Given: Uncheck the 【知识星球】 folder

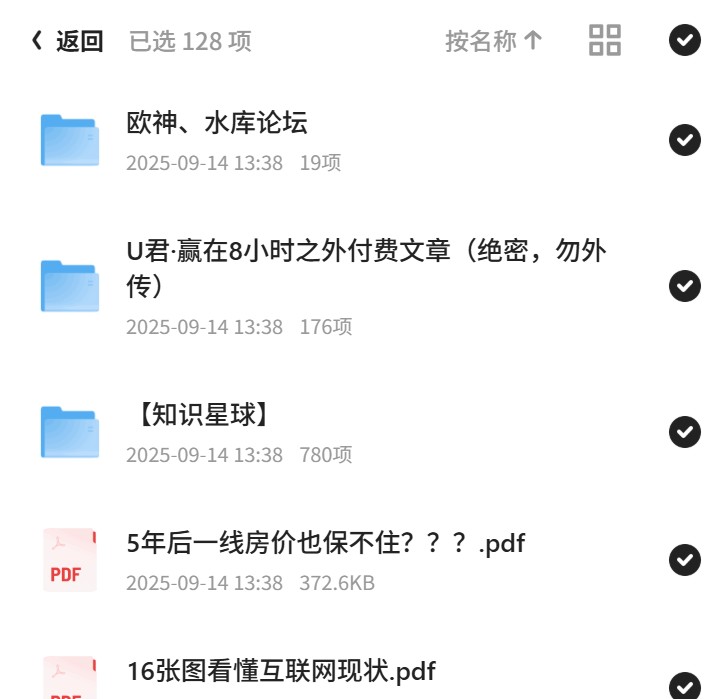Looking at the screenshot, I should pyautogui.click(x=684, y=431).
